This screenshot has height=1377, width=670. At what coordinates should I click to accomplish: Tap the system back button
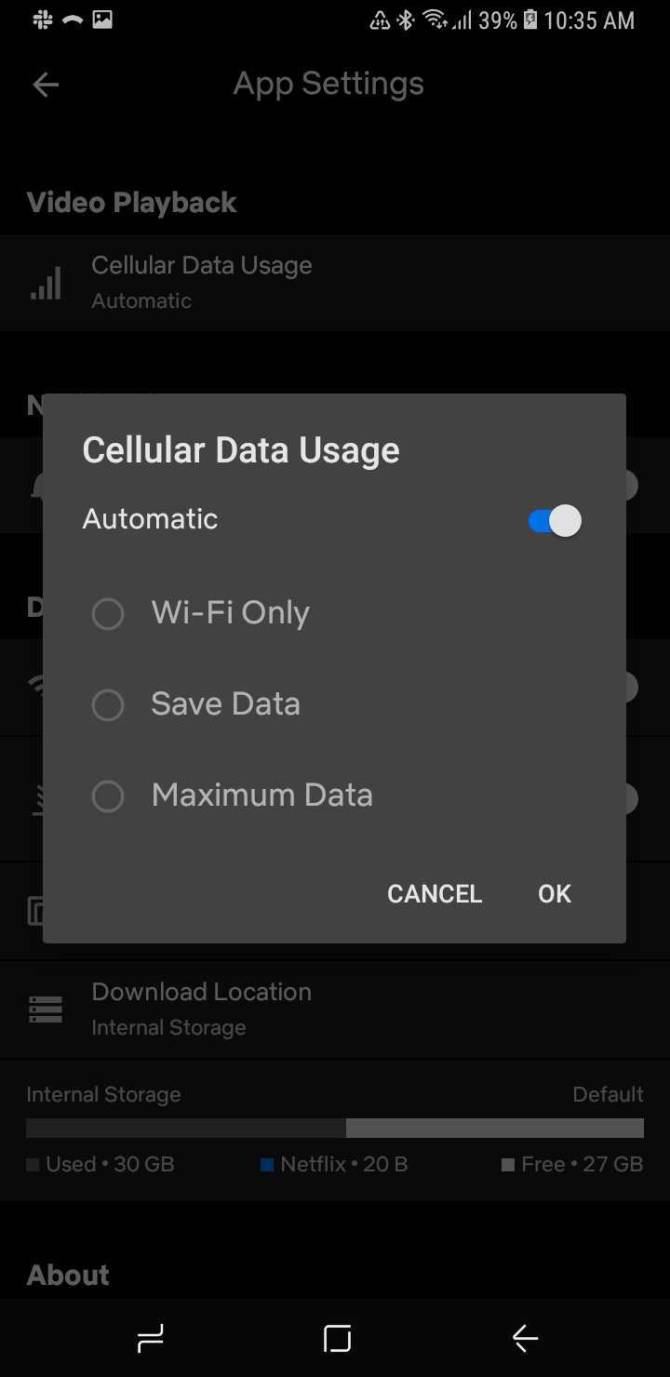524,1338
